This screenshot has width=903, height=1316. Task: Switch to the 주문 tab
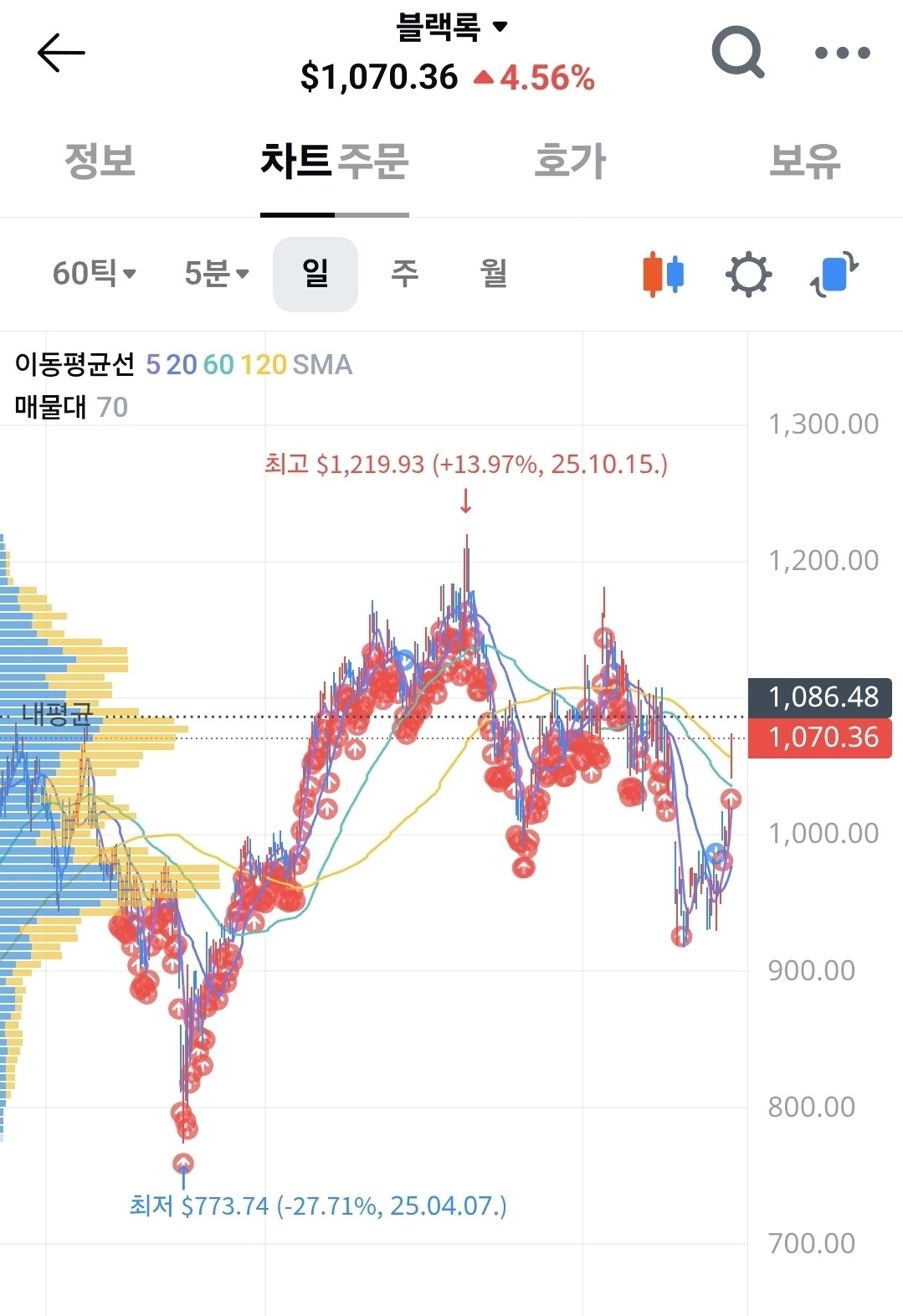click(373, 161)
